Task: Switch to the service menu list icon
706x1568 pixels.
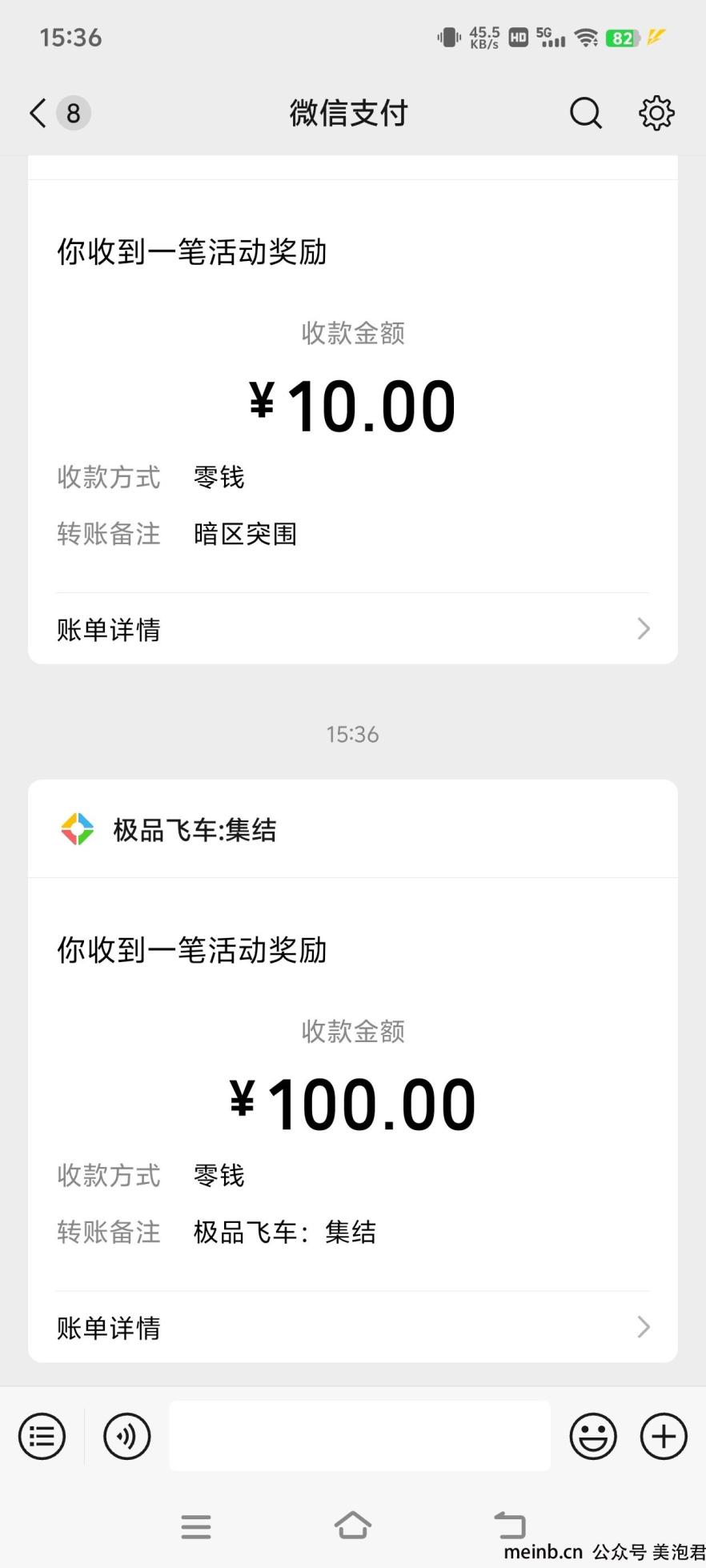Action: [42, 1436]
